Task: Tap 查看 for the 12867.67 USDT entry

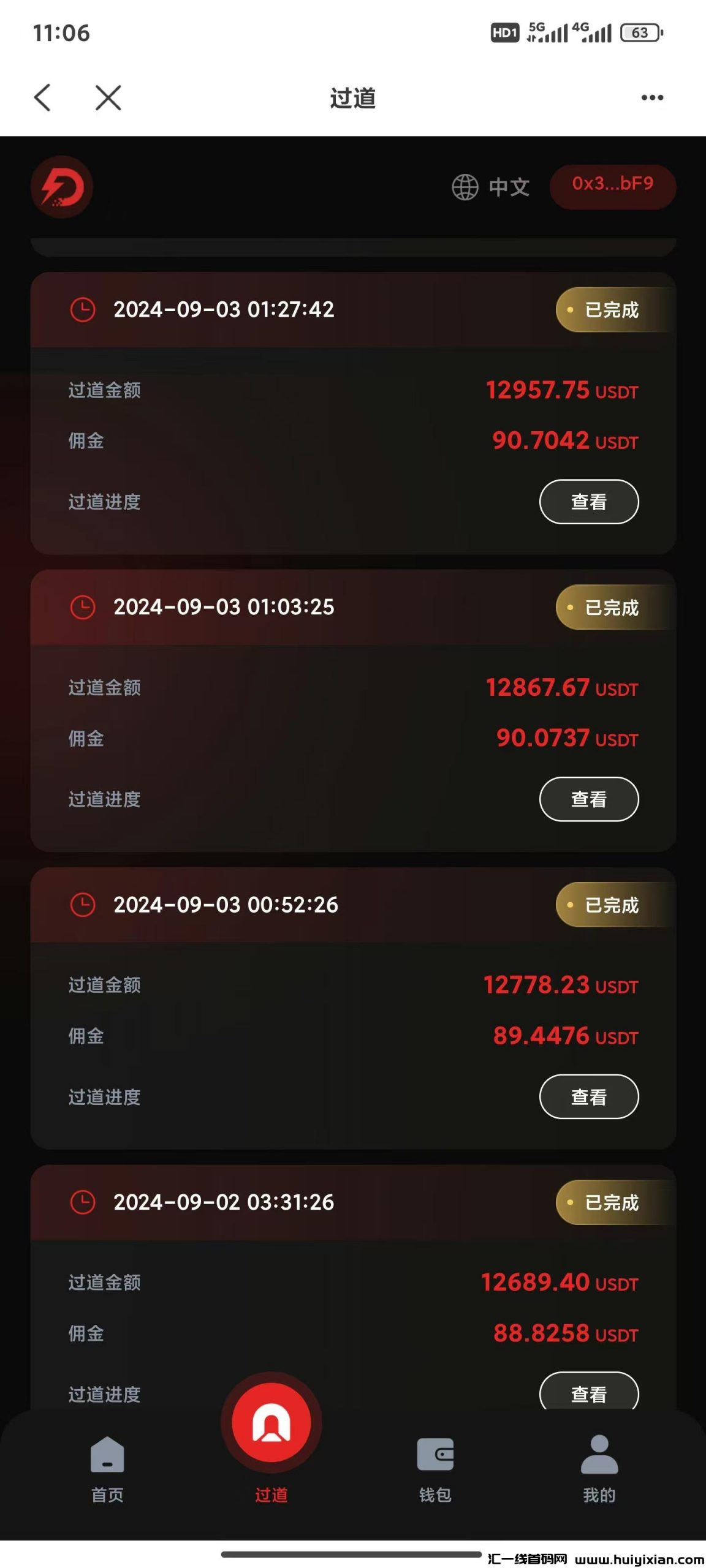Action: 588,799
